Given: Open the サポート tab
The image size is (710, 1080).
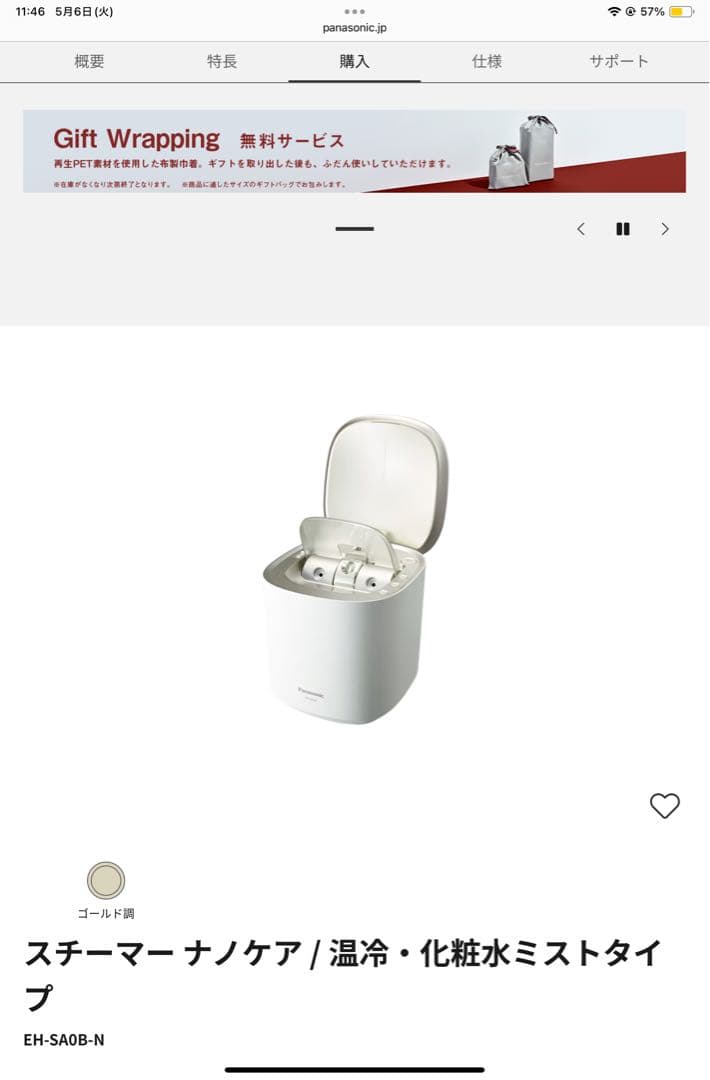Looking at the screenshot, I should [x=619, y=61].
